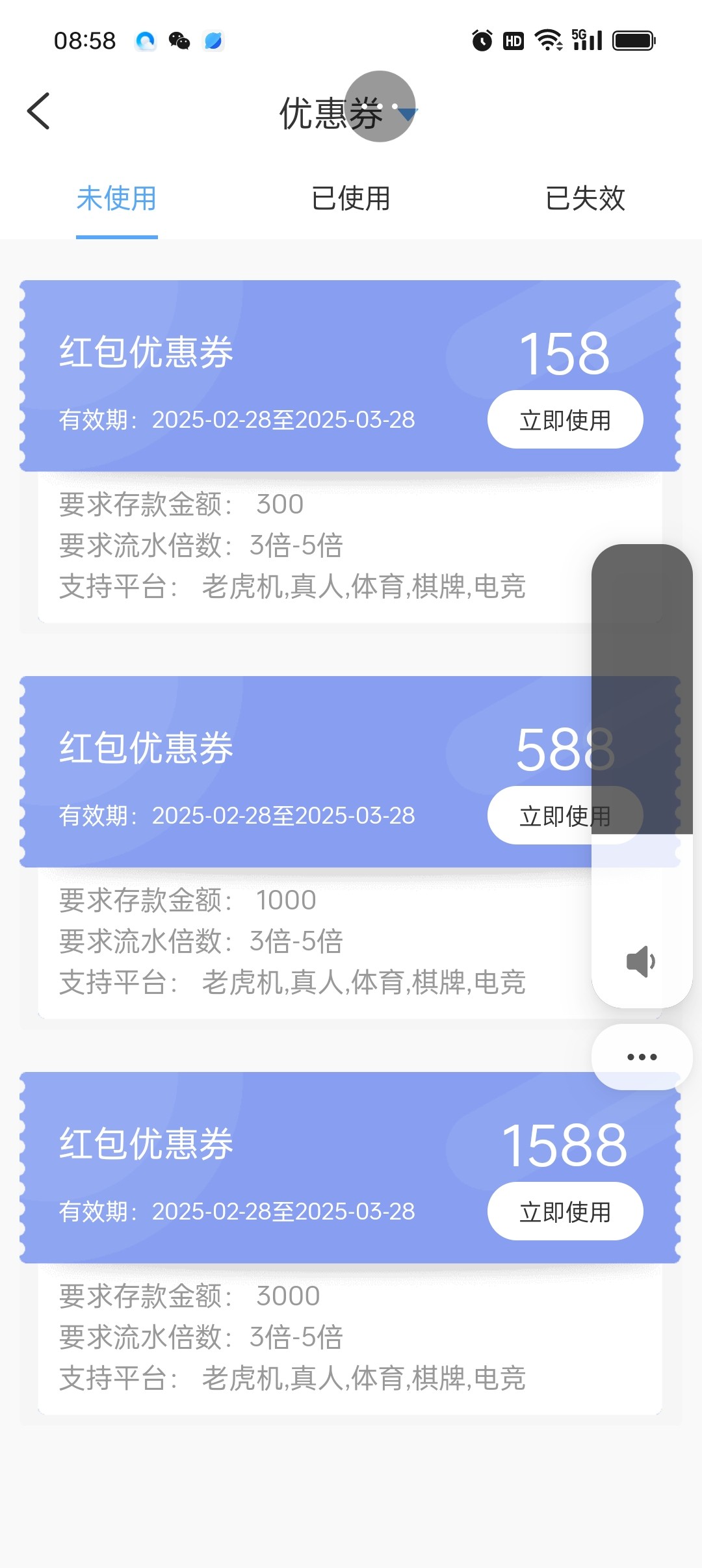Tap 立即使用 on the 158 coupon
The image size is (702, 1568).
565,420
